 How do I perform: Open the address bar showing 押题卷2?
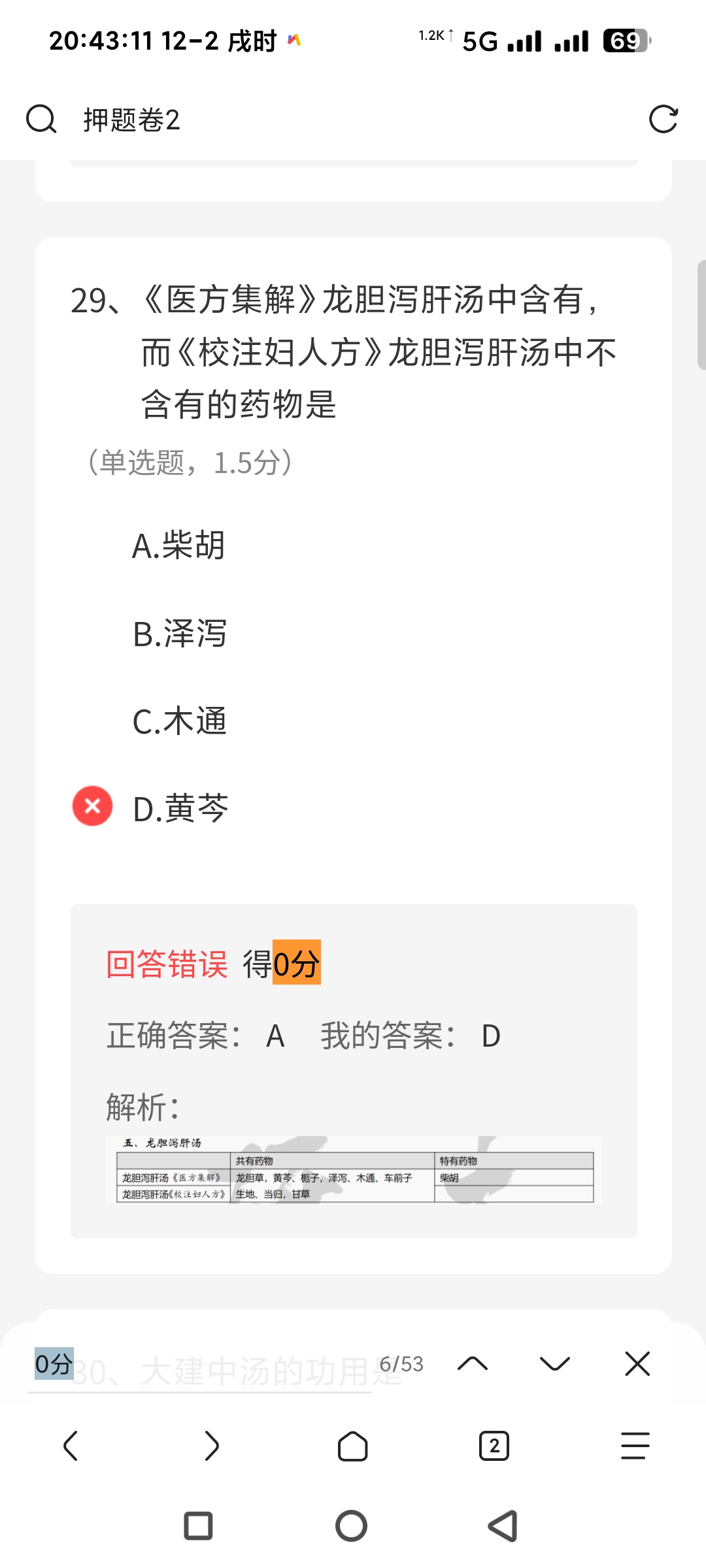(x=327, y=120)
